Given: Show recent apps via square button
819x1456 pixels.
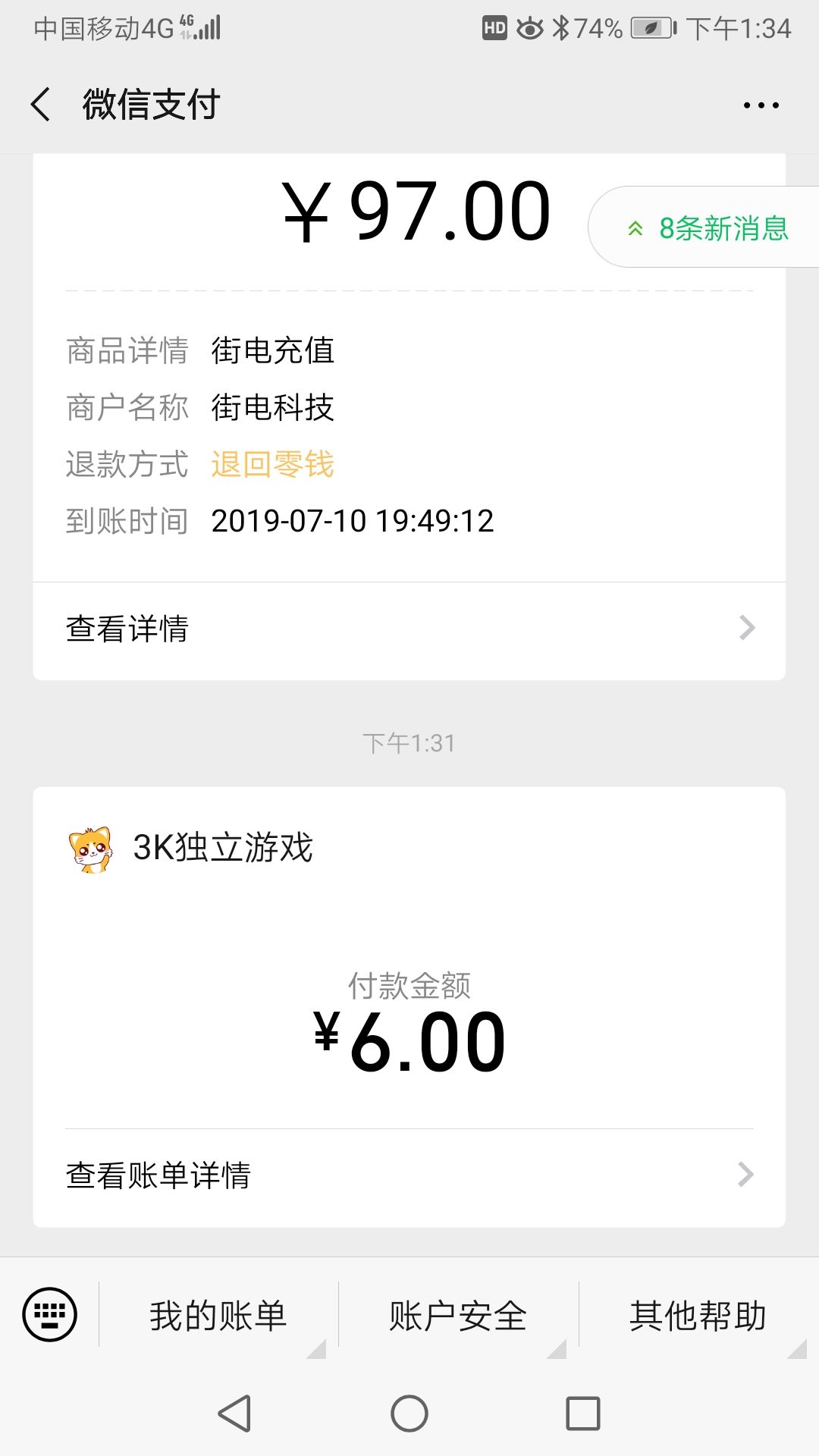Looking at the screenshot, I should (582, 1414).
